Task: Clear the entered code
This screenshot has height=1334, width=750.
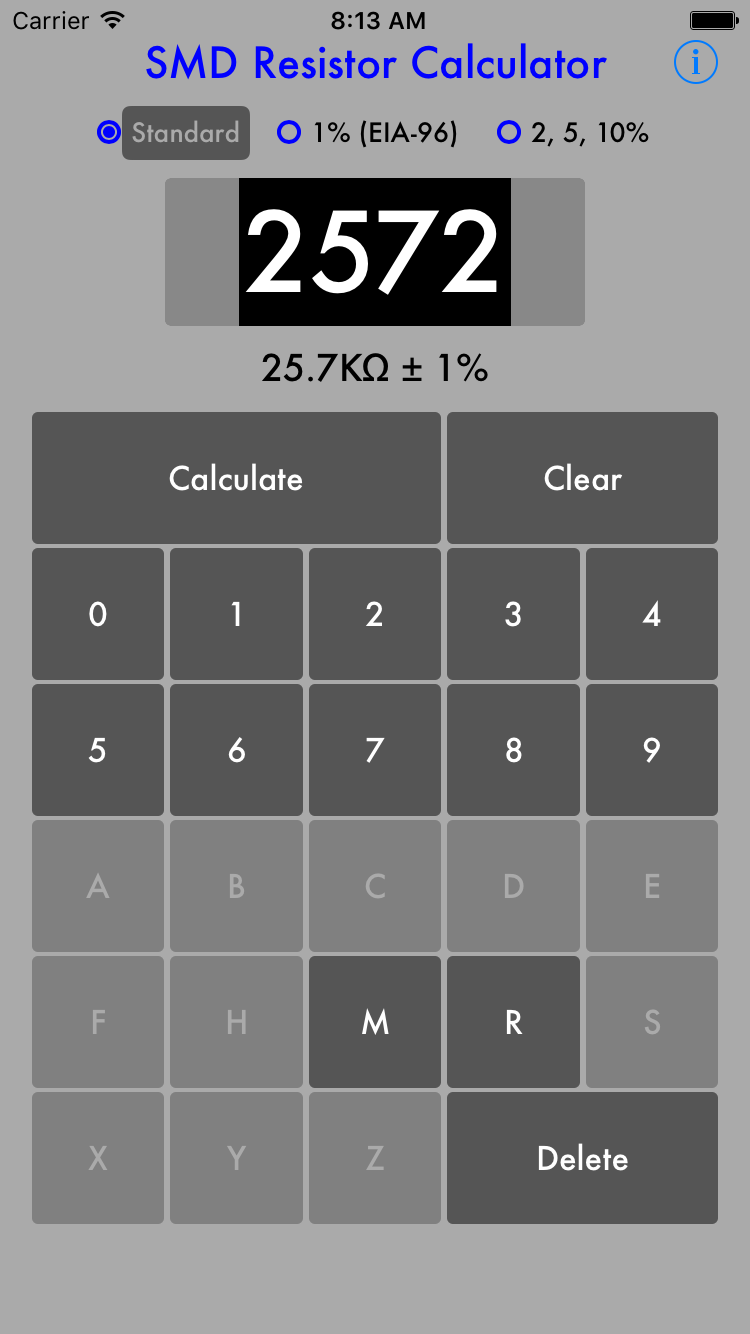Action: coord(582,478)
